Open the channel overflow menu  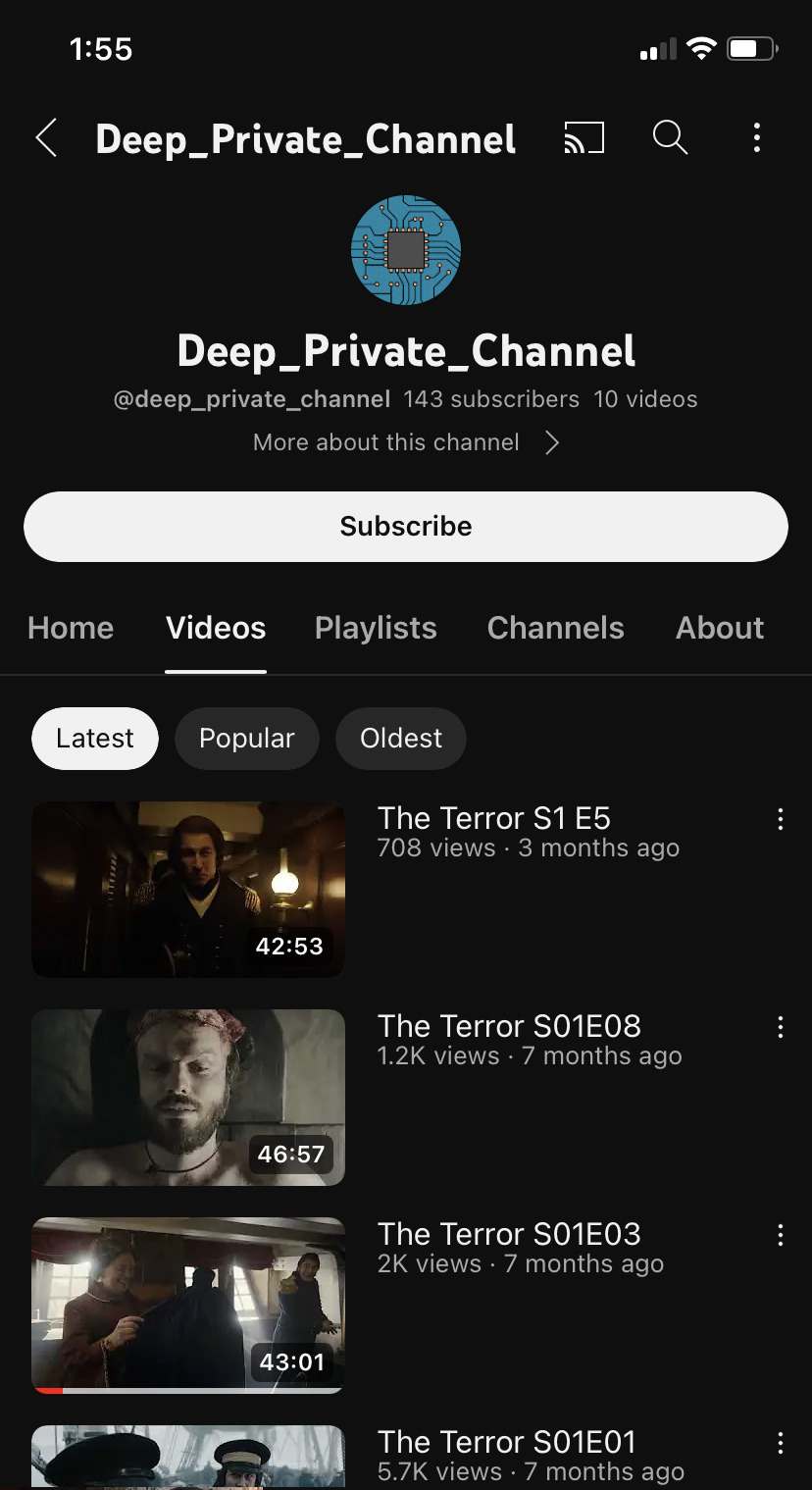tap(756, 138)
